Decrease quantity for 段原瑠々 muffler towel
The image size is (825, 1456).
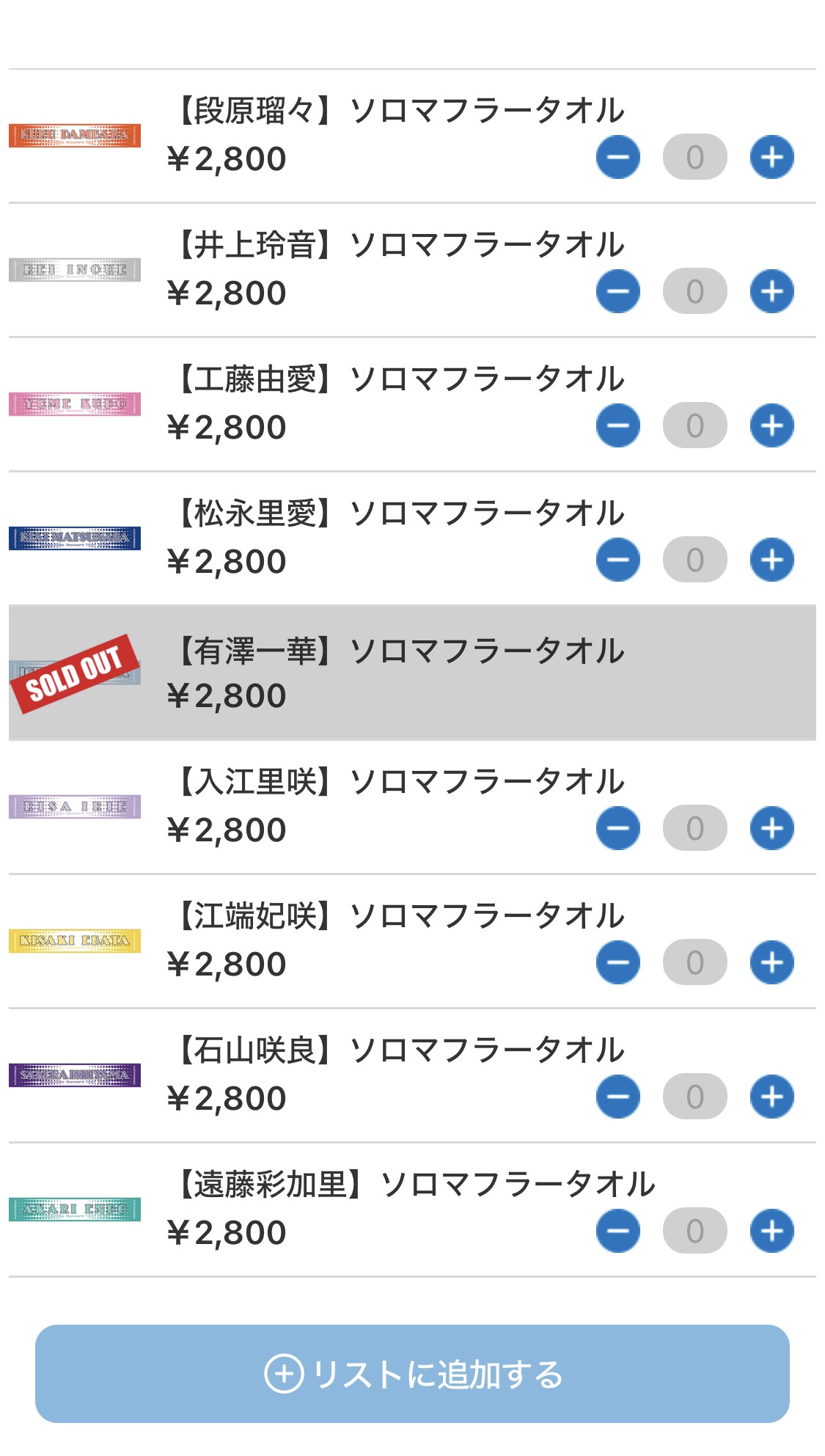pyautogui.click(x=618, y=157)
